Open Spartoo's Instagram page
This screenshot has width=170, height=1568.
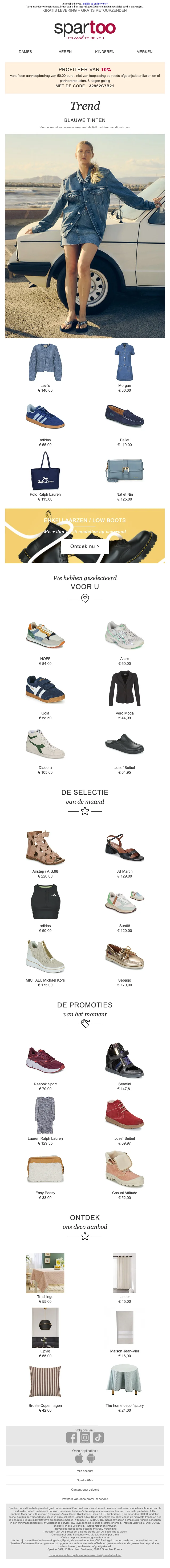click(x=85, y=1438)
